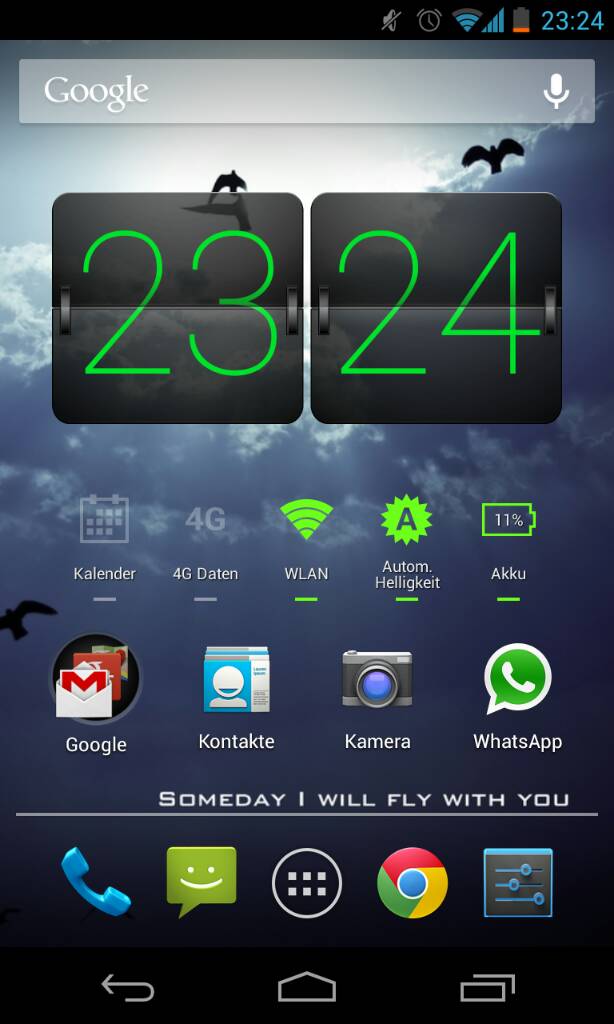This screenshot has width=614, height=1024.
Task: Open the phone dialer
Action: 95,881
